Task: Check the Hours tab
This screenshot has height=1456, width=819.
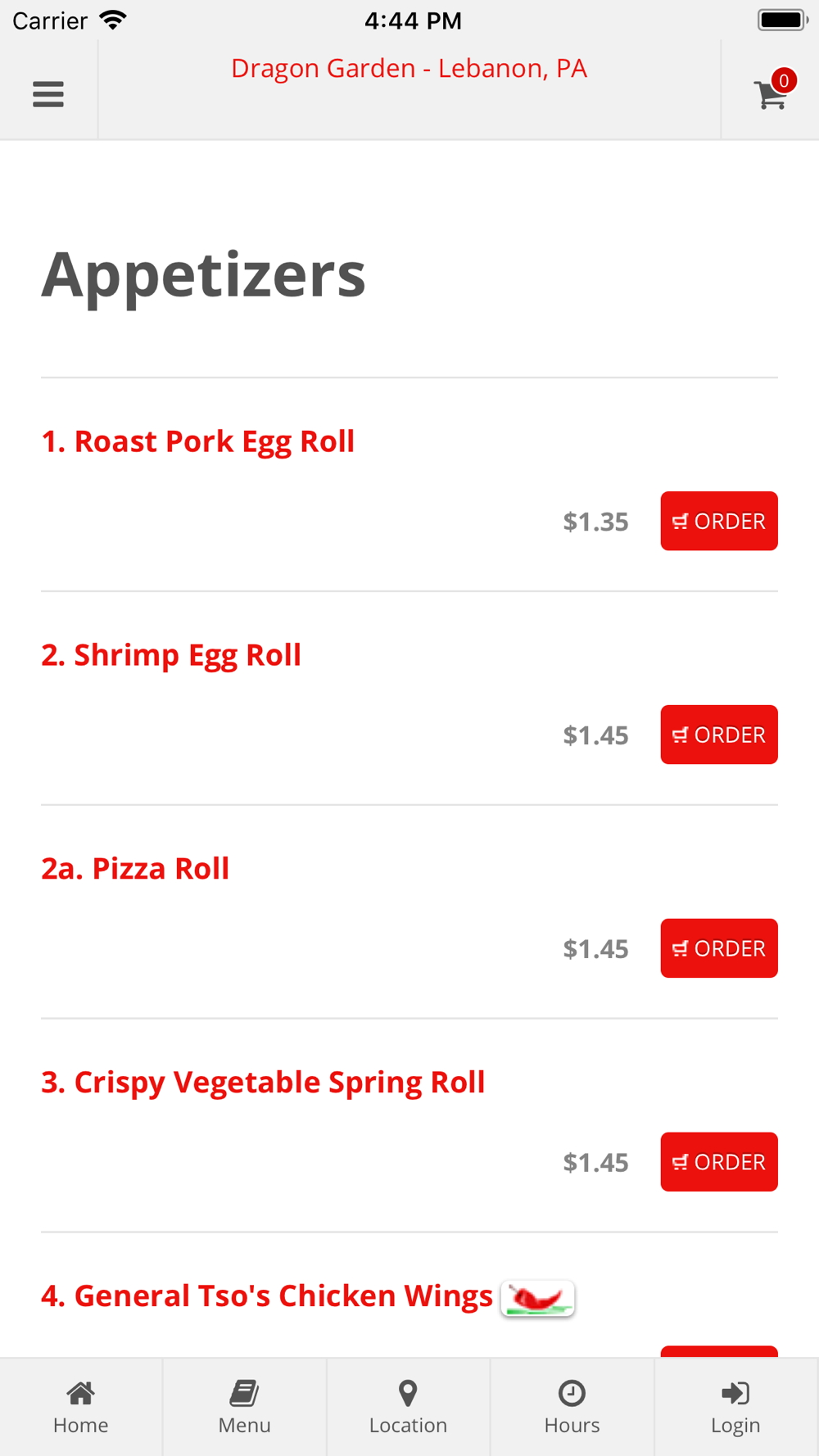Action: coord(572,1407)
